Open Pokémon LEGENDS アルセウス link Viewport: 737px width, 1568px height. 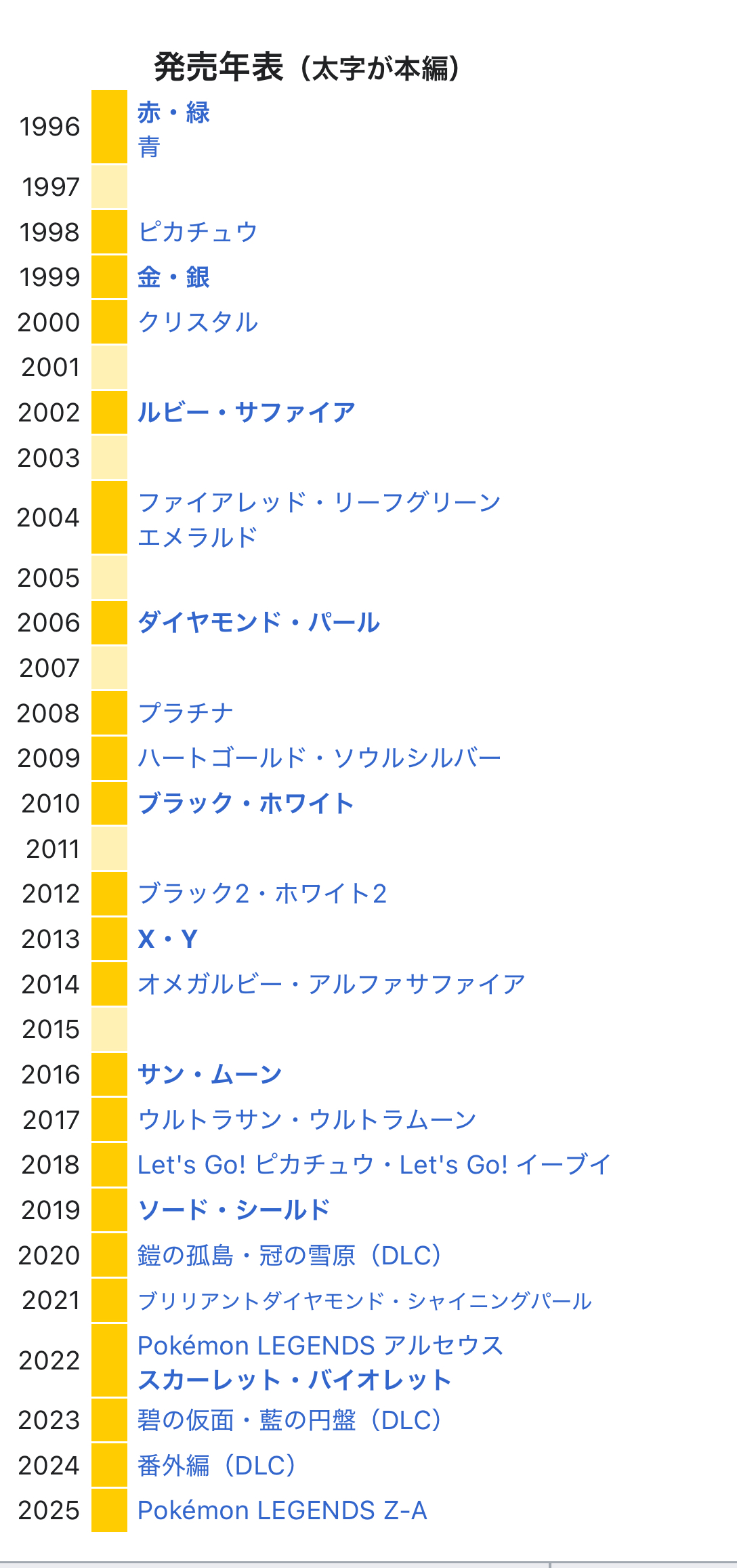click(x=320, y=1345)
